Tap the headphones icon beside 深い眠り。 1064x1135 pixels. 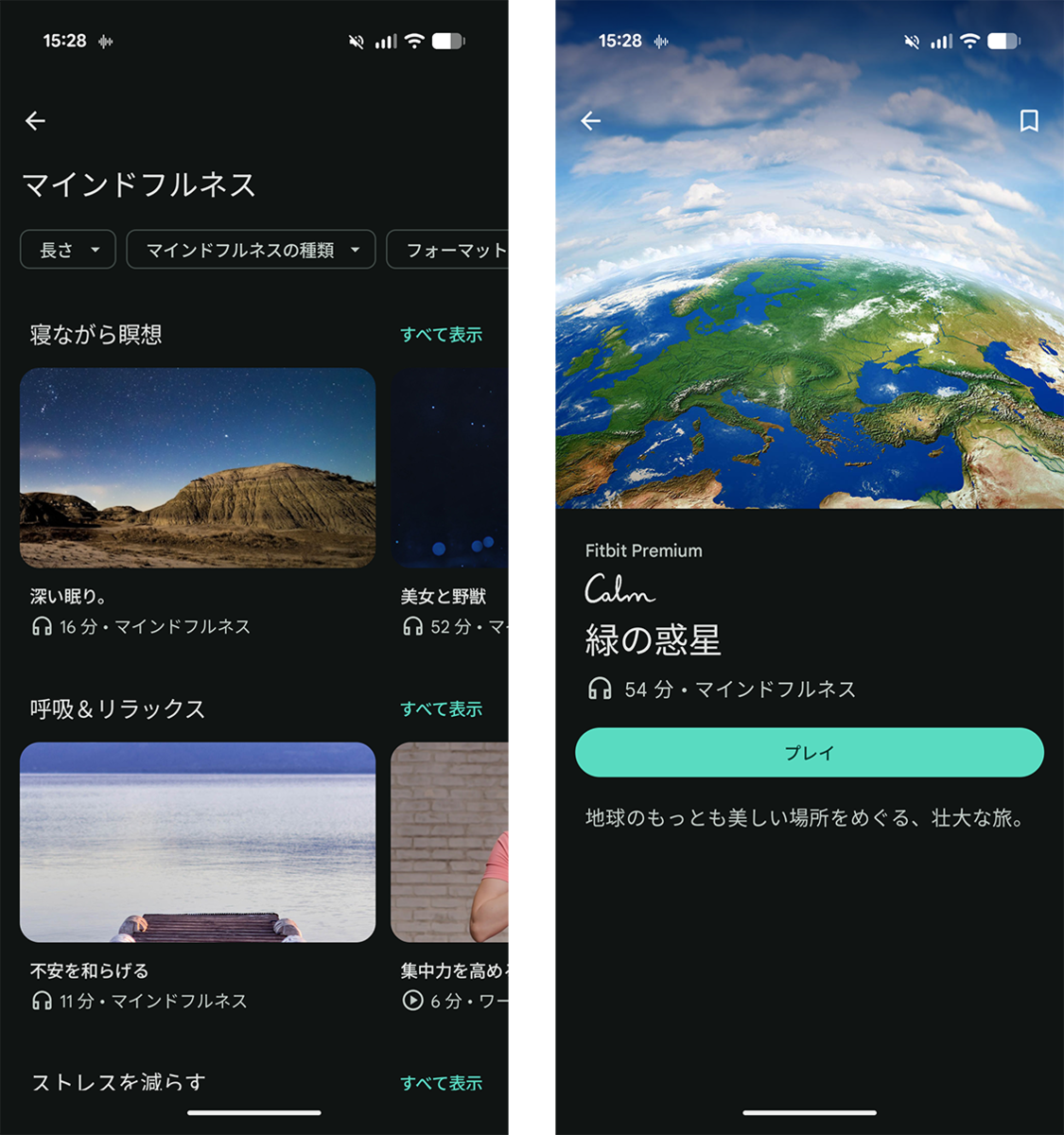tap(41, 626)
